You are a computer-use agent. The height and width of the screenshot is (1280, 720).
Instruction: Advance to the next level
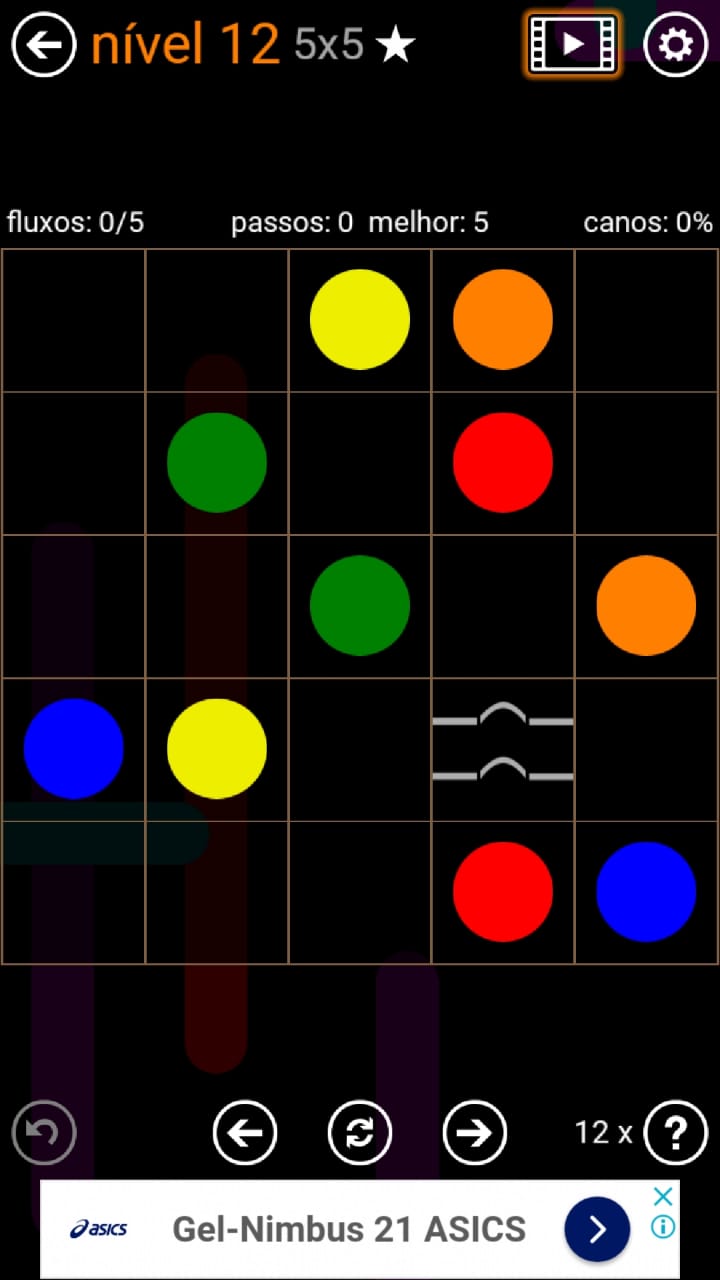474,1133
